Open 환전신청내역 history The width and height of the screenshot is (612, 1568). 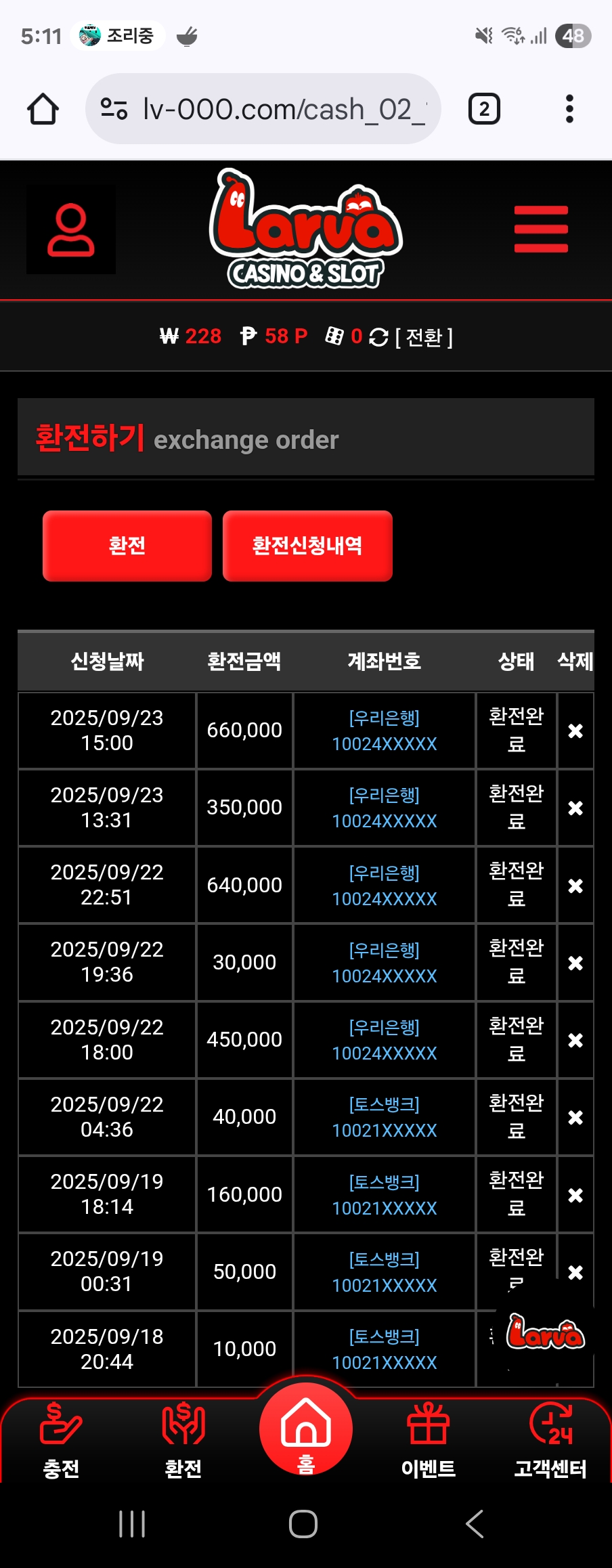tap(307, 546)
